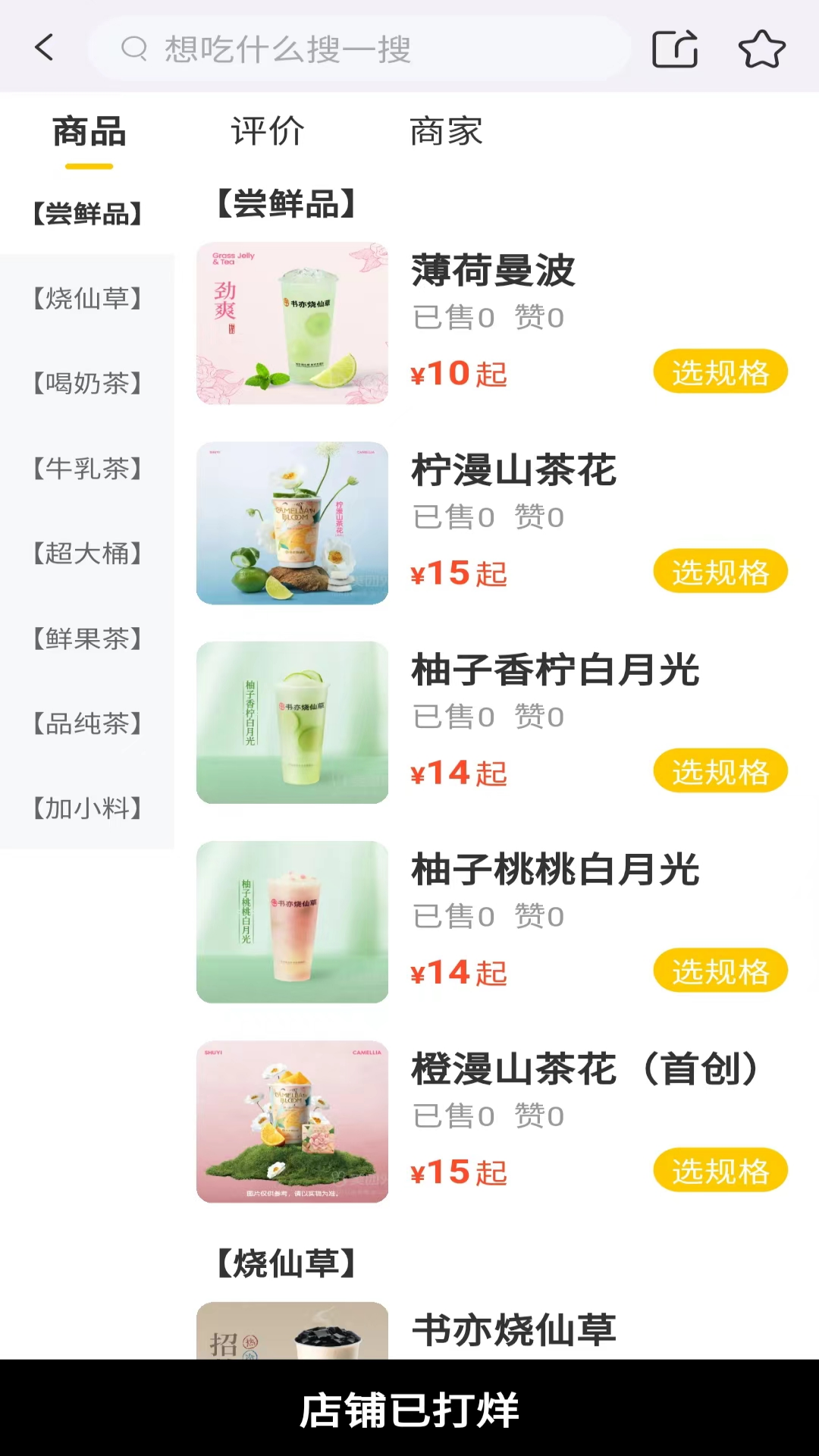The image size is (819, 1456).
Task: Tap the search input field
Action: [x=356, y=49]
